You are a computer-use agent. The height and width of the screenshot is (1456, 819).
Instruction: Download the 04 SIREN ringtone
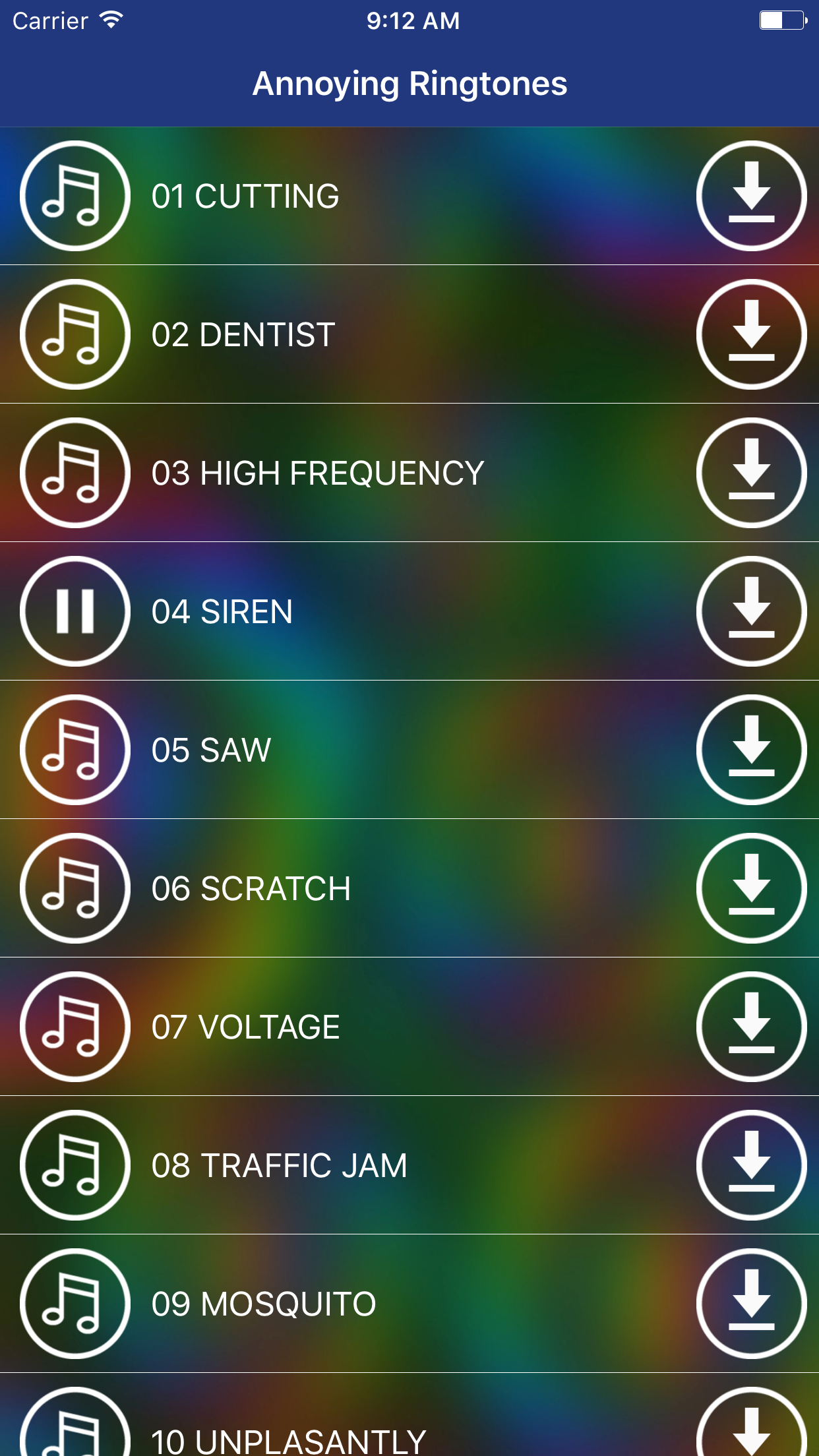click(751, 611)
